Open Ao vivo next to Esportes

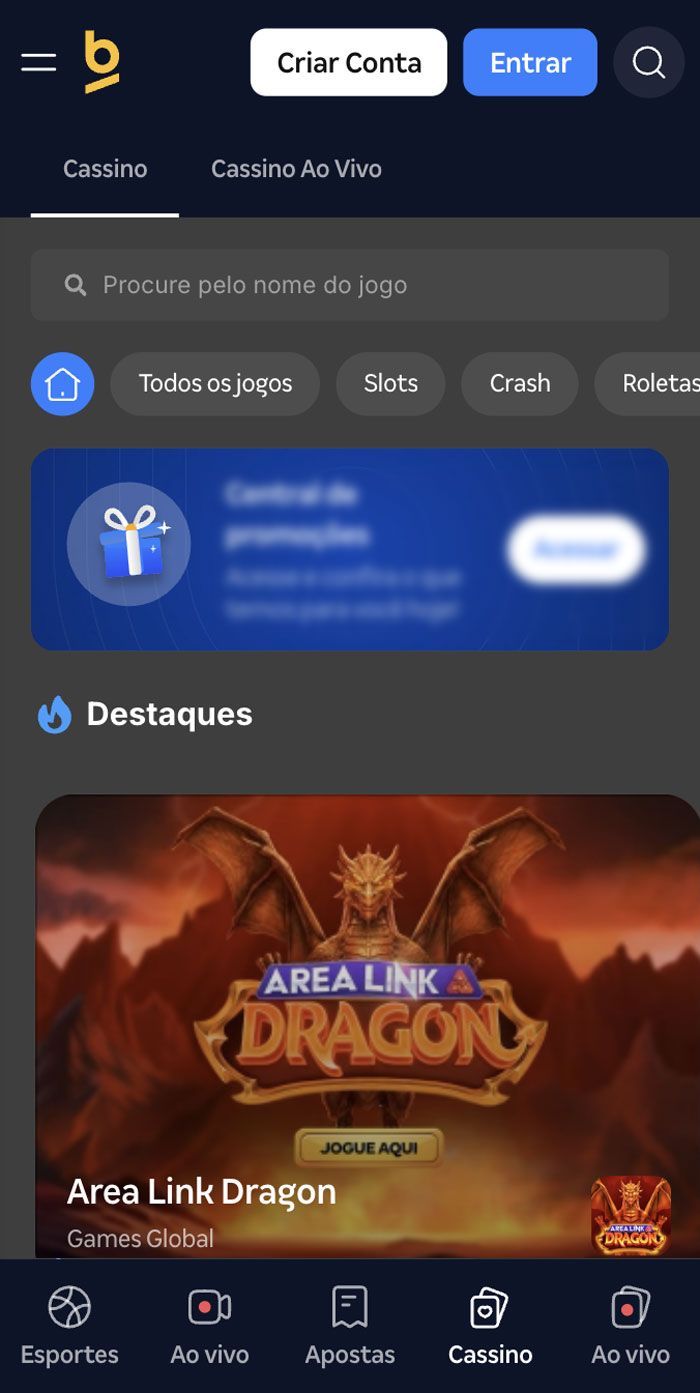pos(209,1325)
